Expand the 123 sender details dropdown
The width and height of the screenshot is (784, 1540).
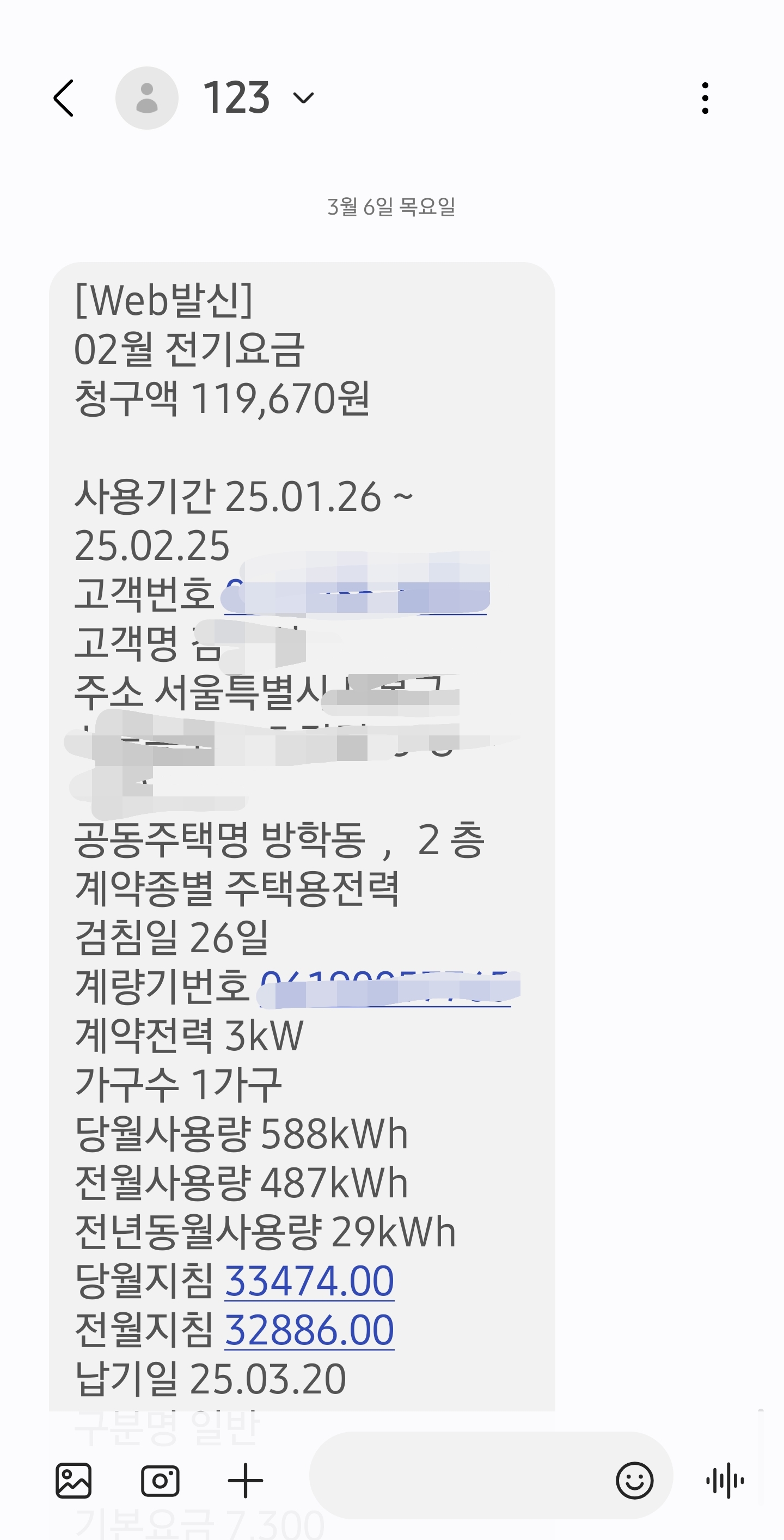point(304,98)
